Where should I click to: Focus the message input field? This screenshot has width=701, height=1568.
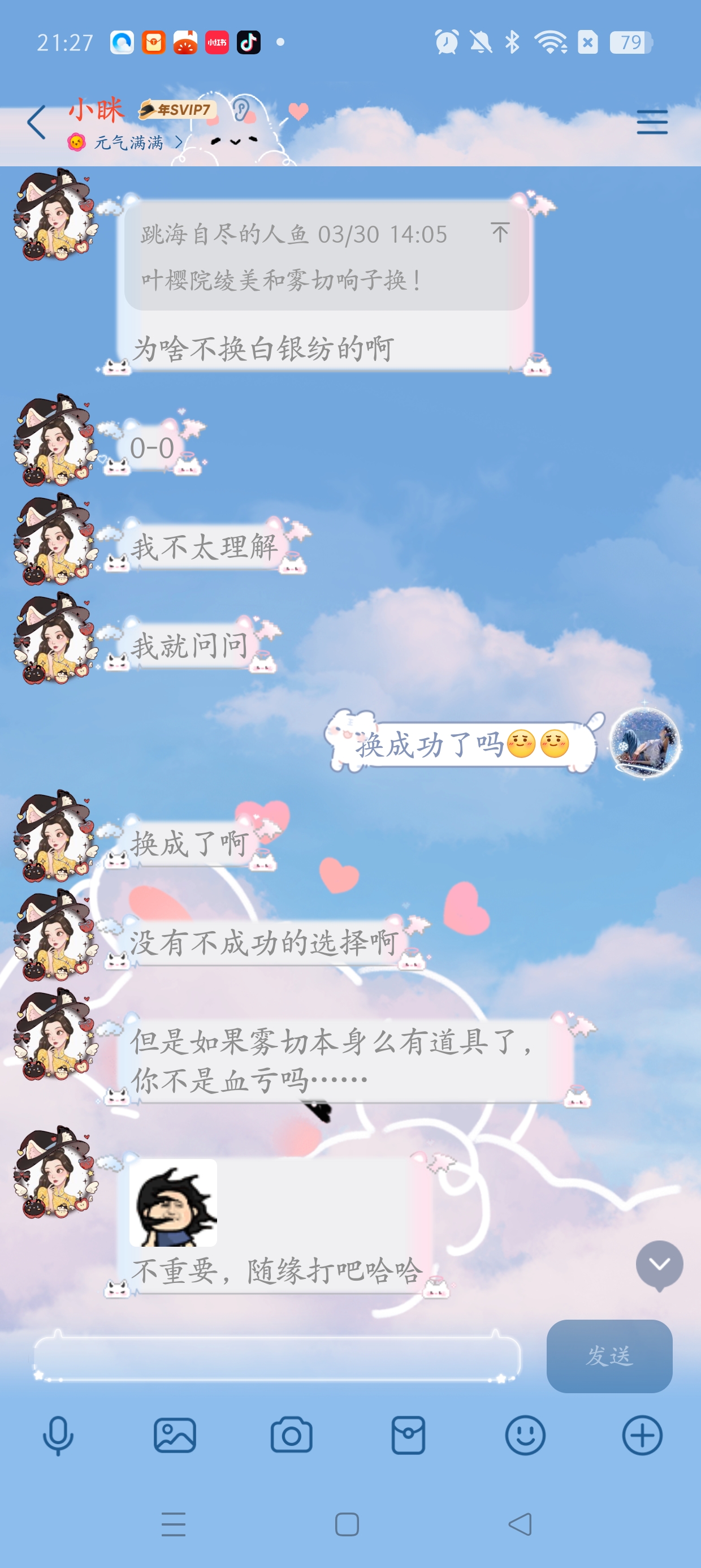coord(277,1356)
